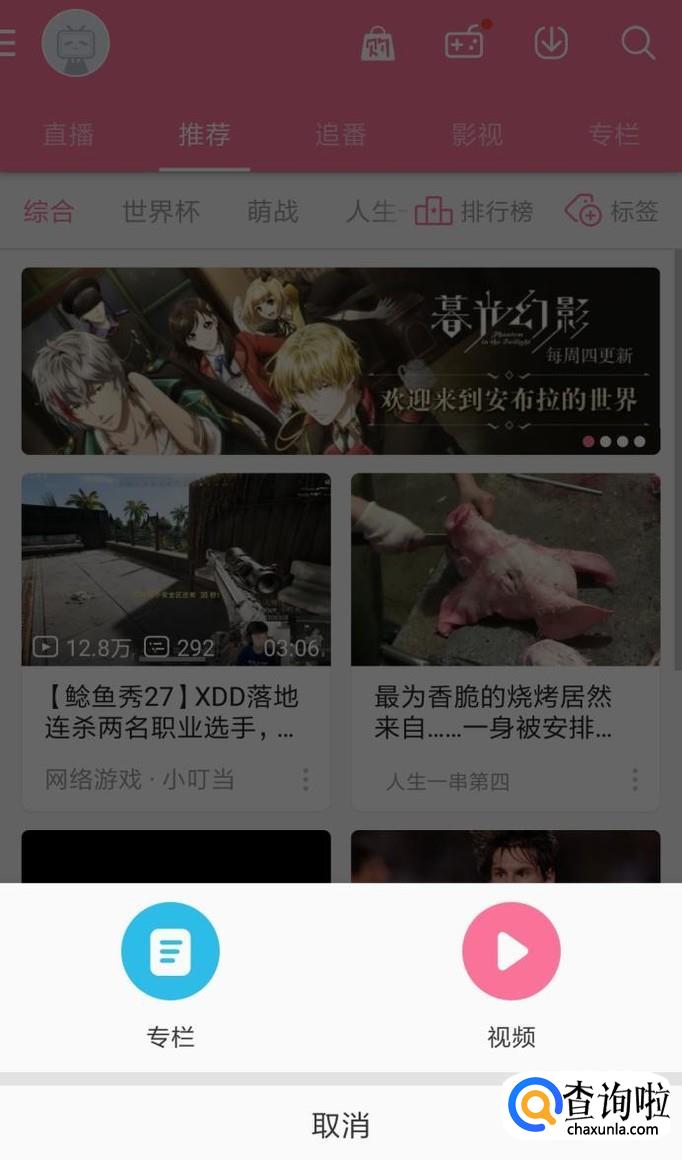Select the 萌战 category
The image size is (682, 1160).
pyautogui.click(x=273, y=212)
